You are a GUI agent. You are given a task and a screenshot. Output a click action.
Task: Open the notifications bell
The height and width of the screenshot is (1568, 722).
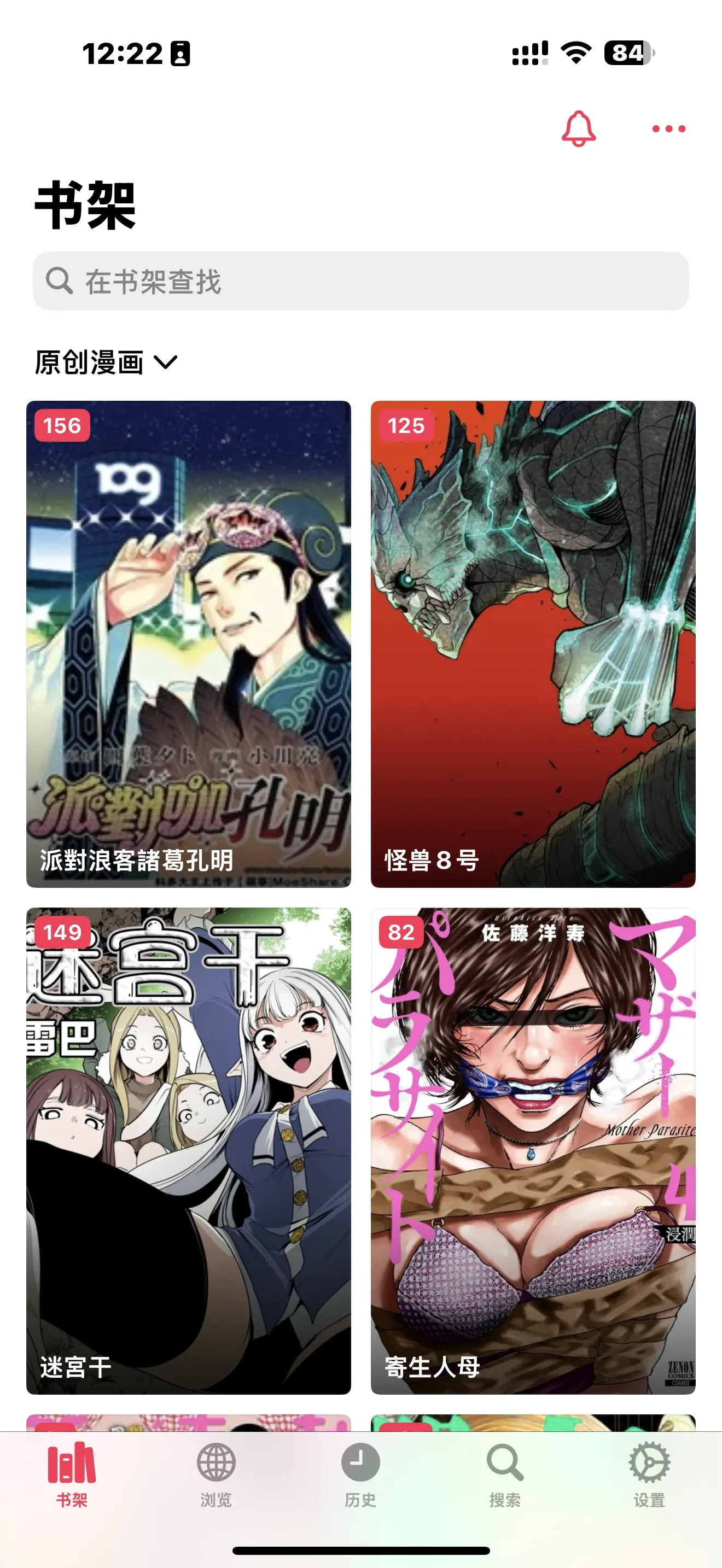pos(578,128)
